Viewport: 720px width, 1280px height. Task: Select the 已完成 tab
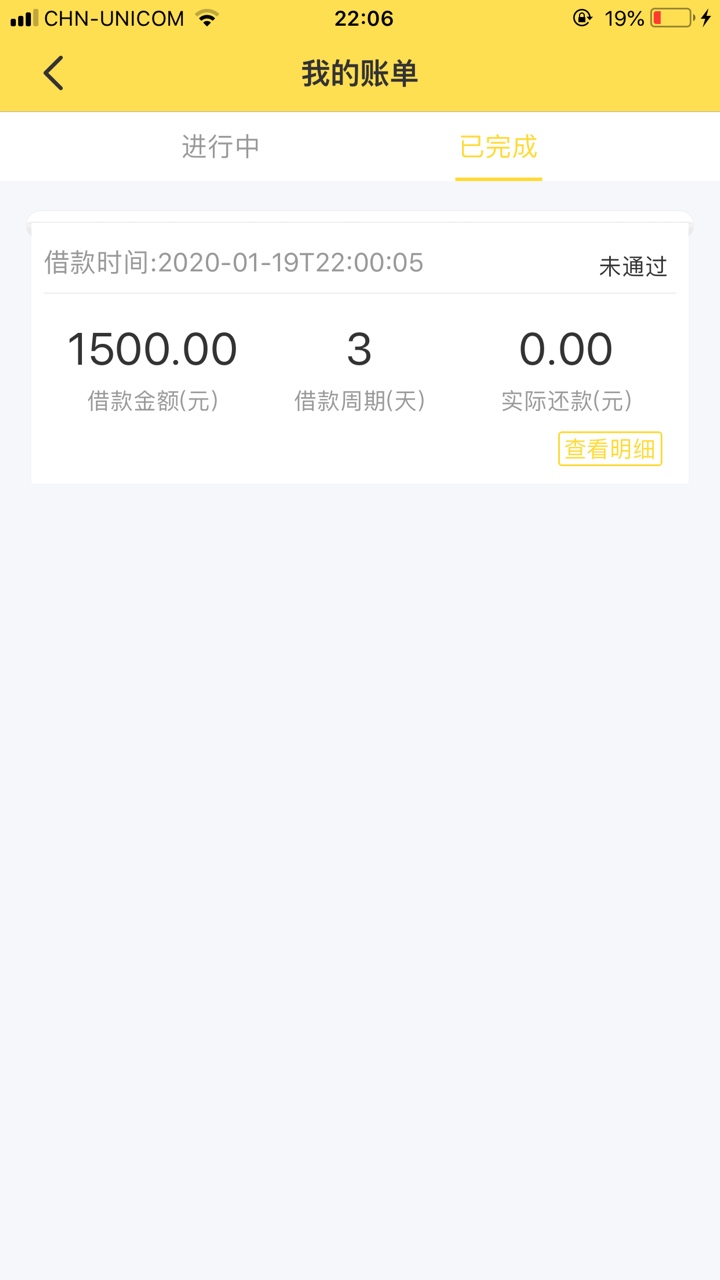tap(498, 147)
